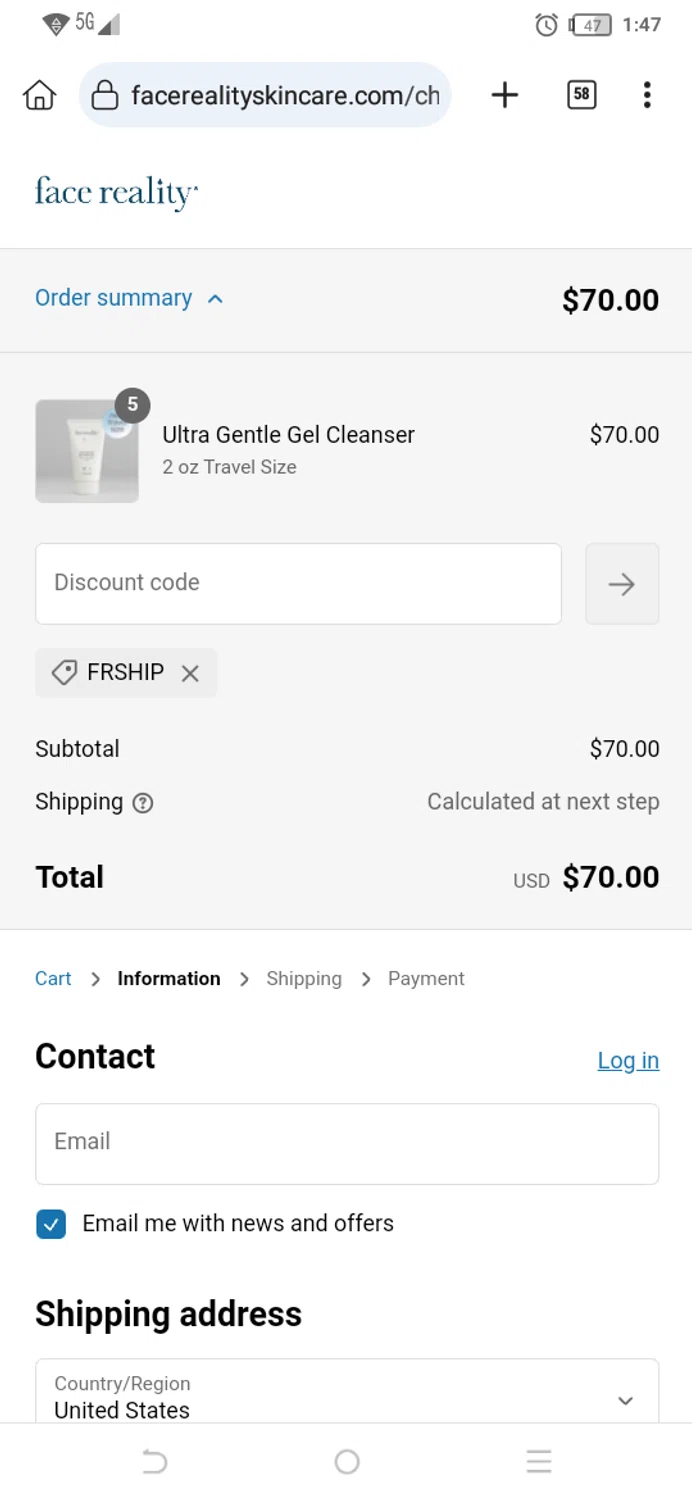Enter text in the Email field
Viewport: 692px width, 1500px height.
coord(346,1144)
